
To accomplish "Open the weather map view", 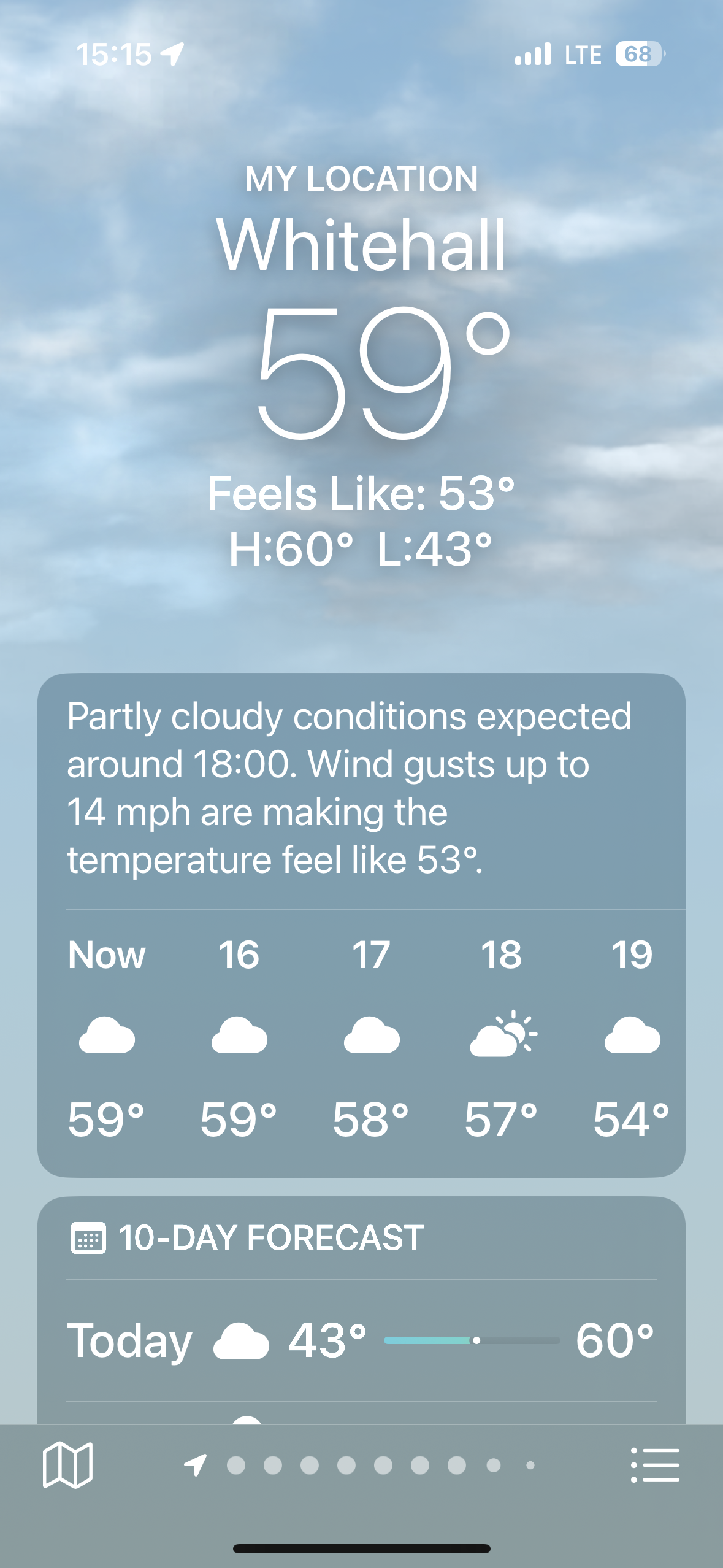I will 67,1465.
